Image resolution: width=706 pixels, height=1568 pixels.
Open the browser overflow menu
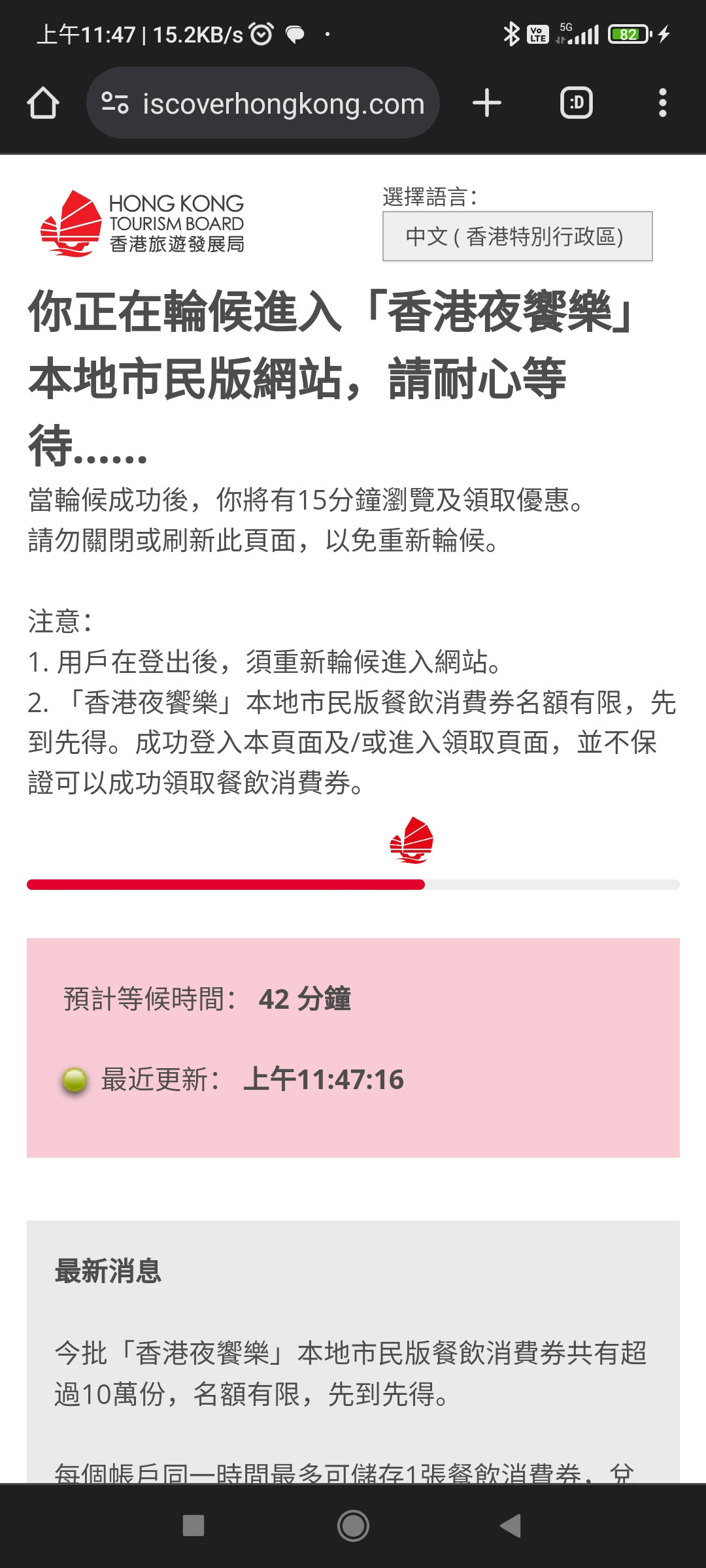click(663, 103)
